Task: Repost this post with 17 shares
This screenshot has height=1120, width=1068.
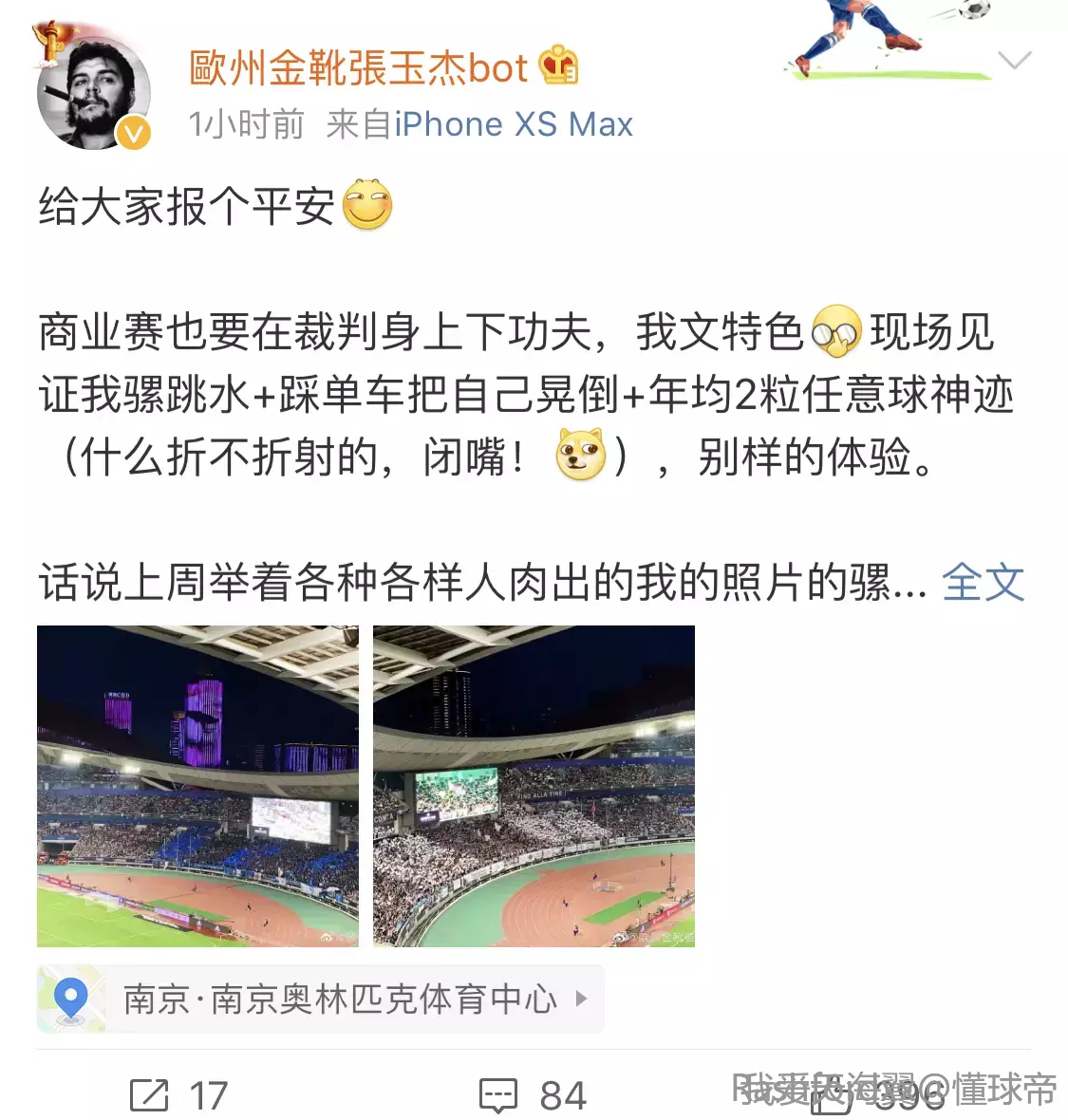Action: pyautogui.click(x=178, y=1095)
